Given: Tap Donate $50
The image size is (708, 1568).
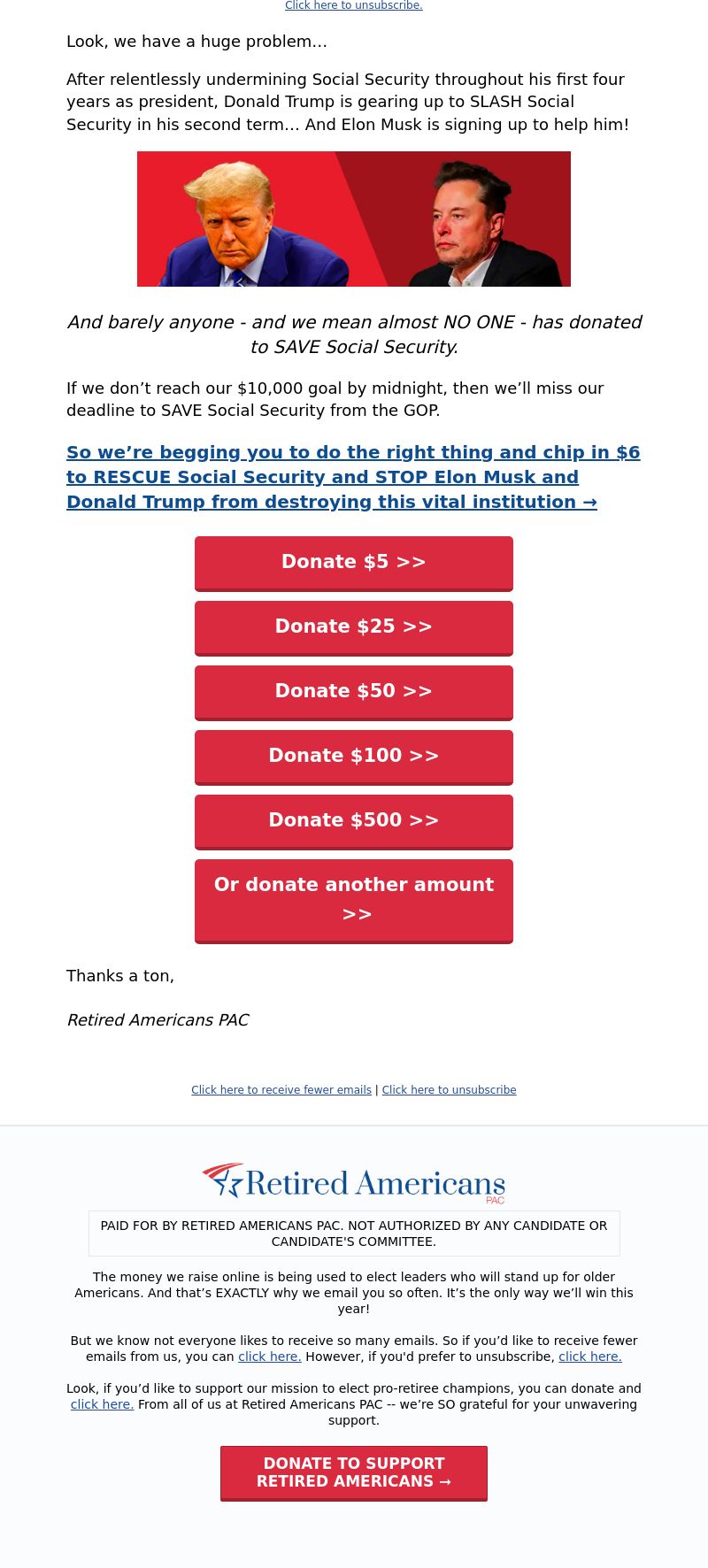Looking at the screenshot, I should pos(353,691).
